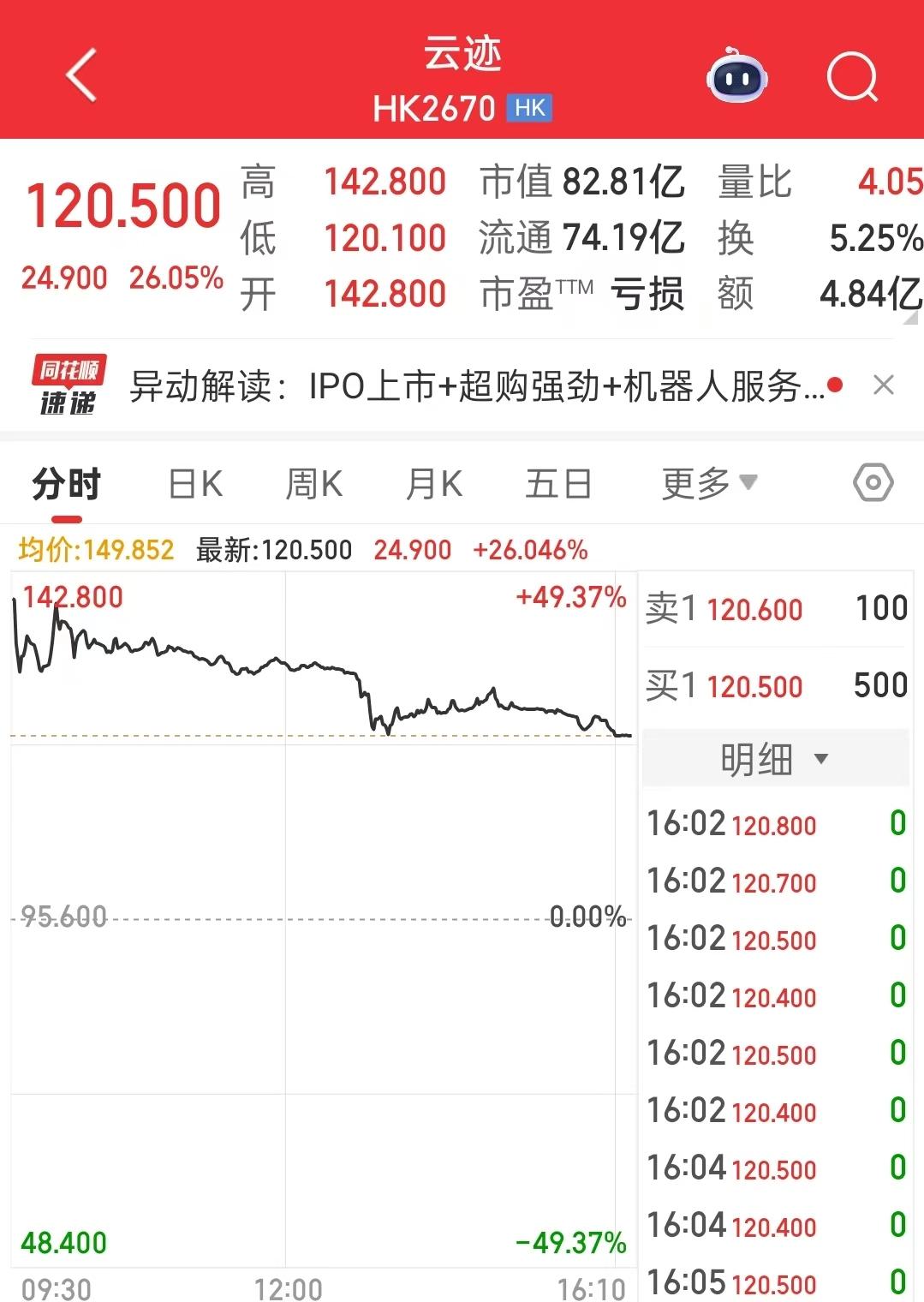Viewport: 924px width, 1302px height.
Task: Expand the 更多 dropdown
Action: (709, 484)
